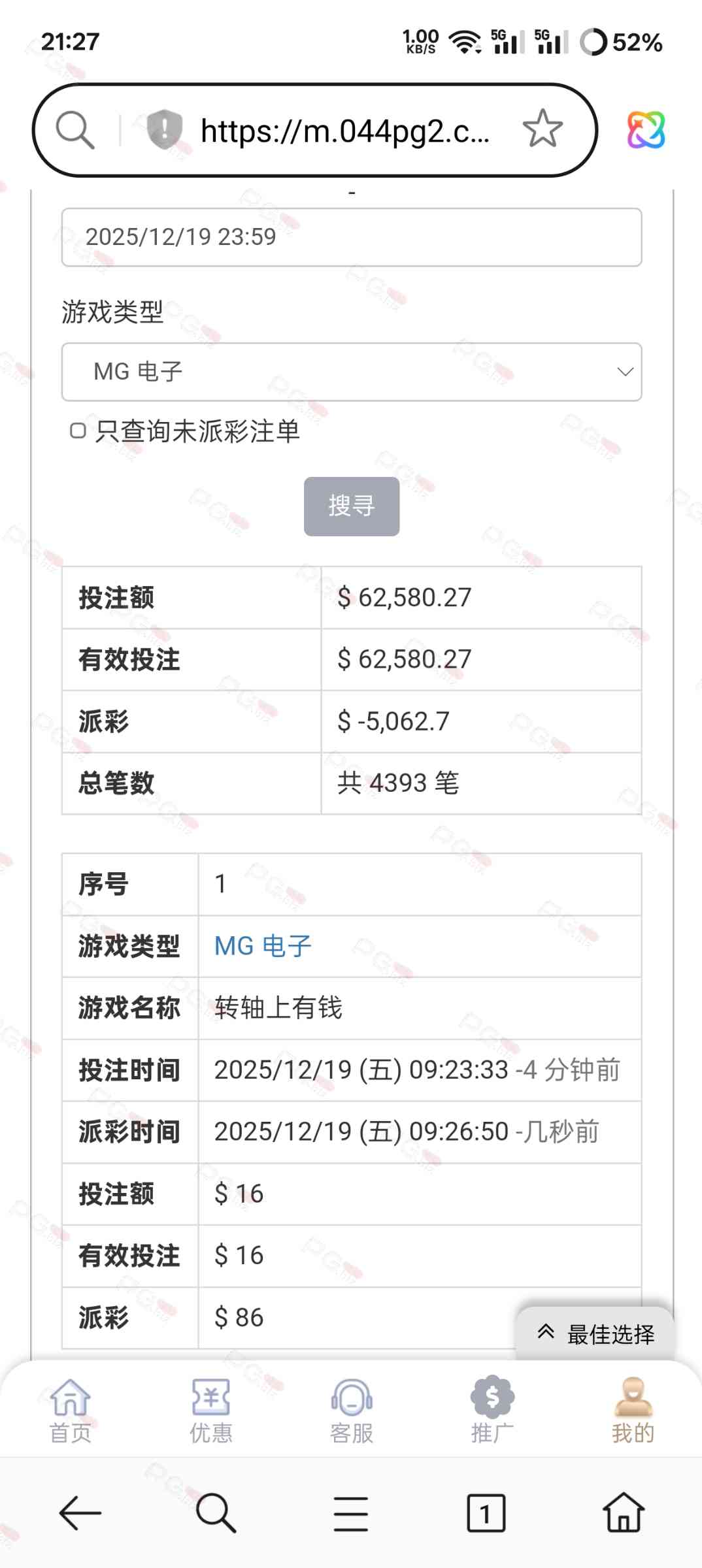Check the 只查询未派彩注单 checkbox
Screen dimensions: 702x1568
78,431
